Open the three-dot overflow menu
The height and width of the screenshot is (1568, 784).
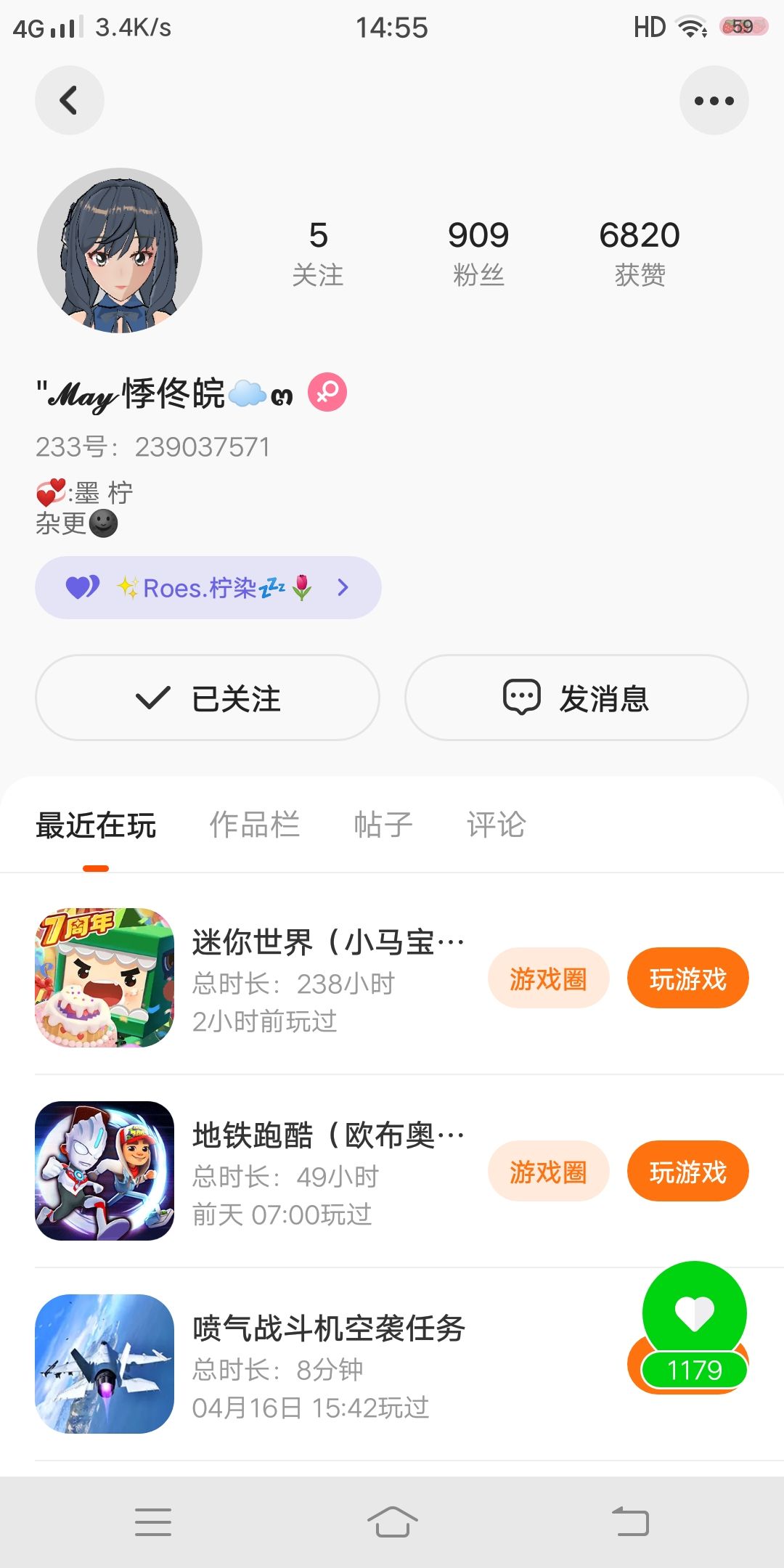click(x=714, y=100)
